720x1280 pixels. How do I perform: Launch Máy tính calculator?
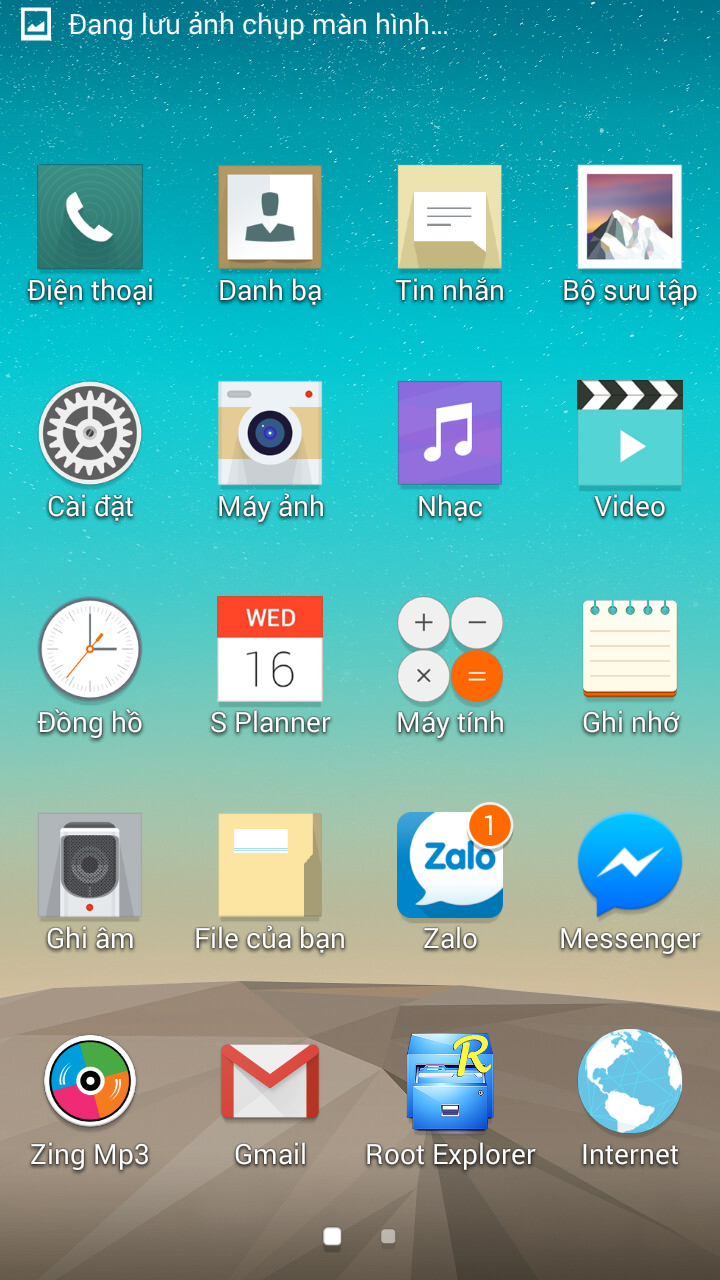point(450,649)
